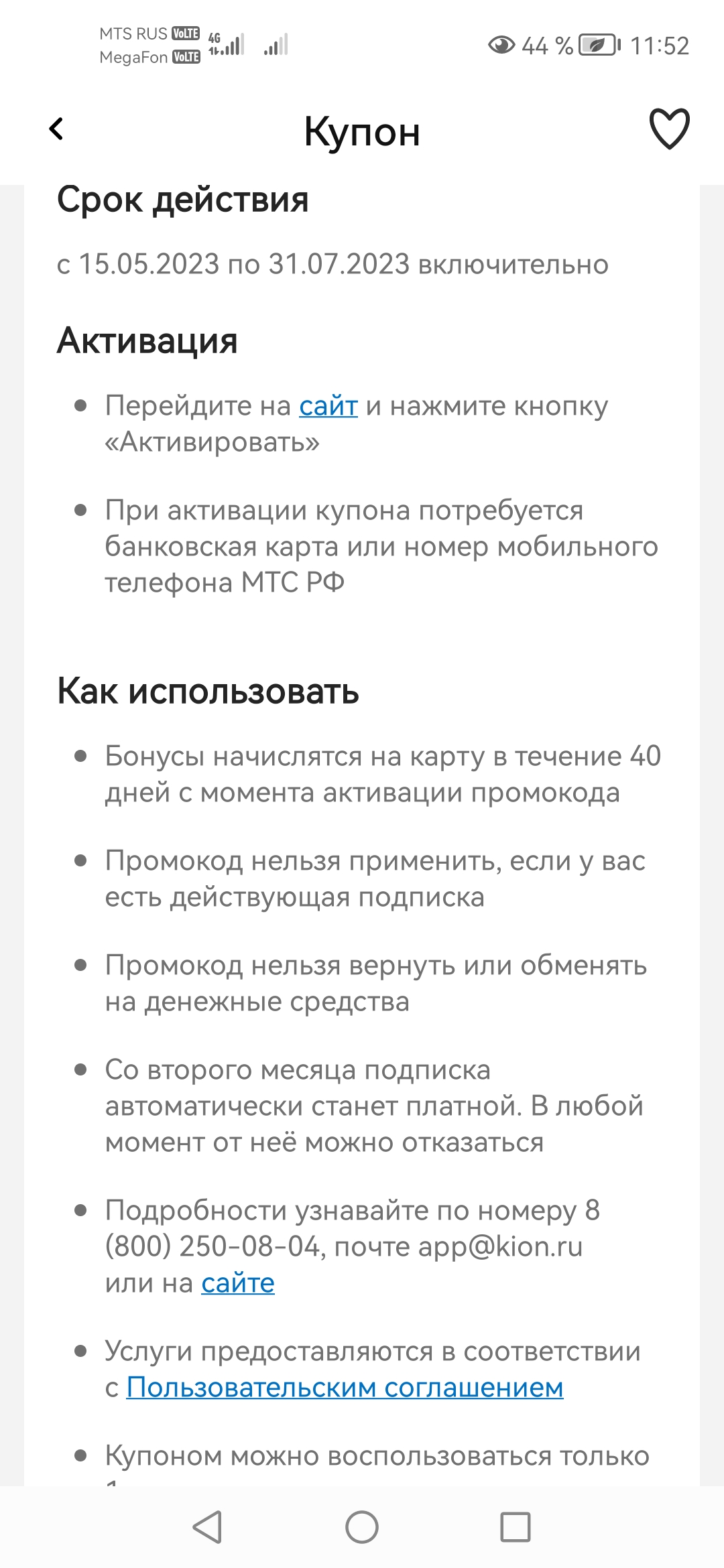This screenshot has height=1568, width=724.
Task: Add coupon to favorites with the heart icon
Action: pyautogui.click(x=669, y=129)
